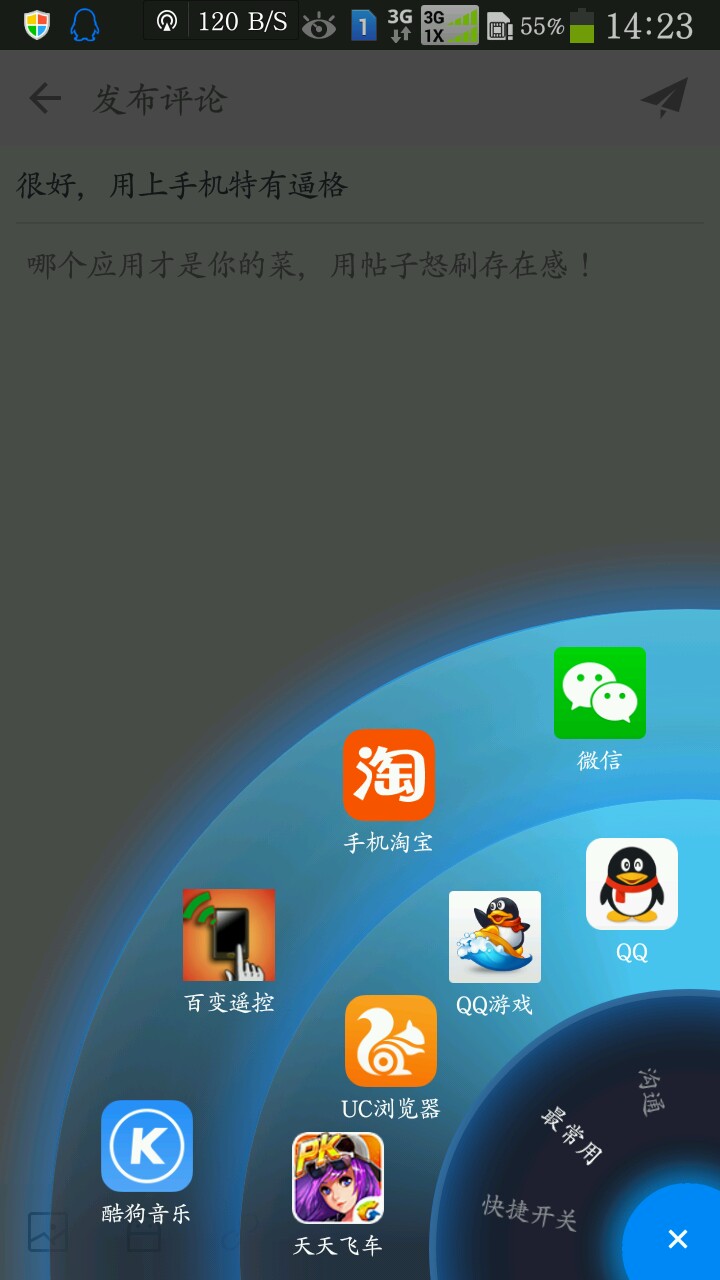Viewport: 720px width, 1280px height.
Task: Open the 微信 app
Action: pos(599,693)
